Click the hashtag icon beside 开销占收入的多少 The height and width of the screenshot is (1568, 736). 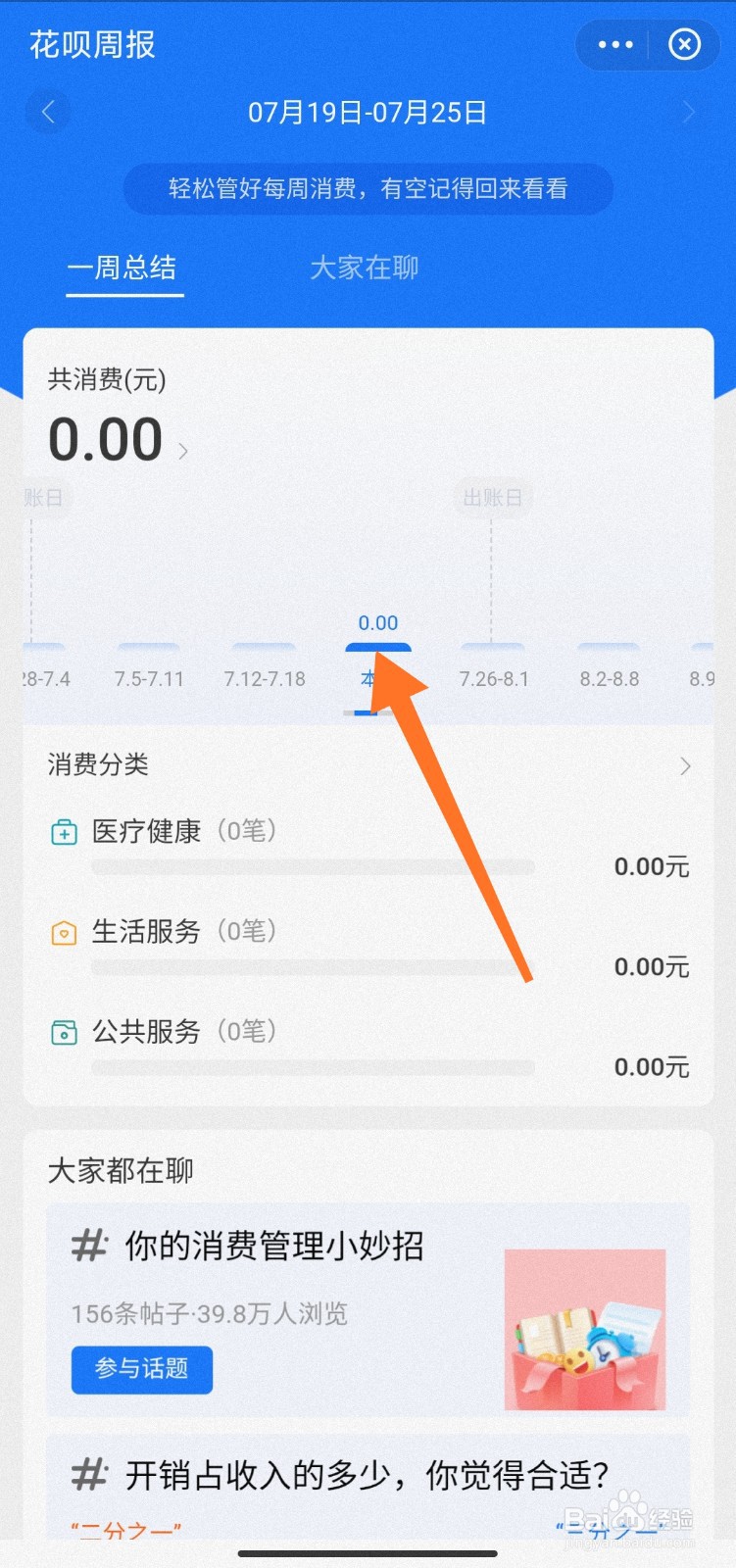coord(87,1473)
